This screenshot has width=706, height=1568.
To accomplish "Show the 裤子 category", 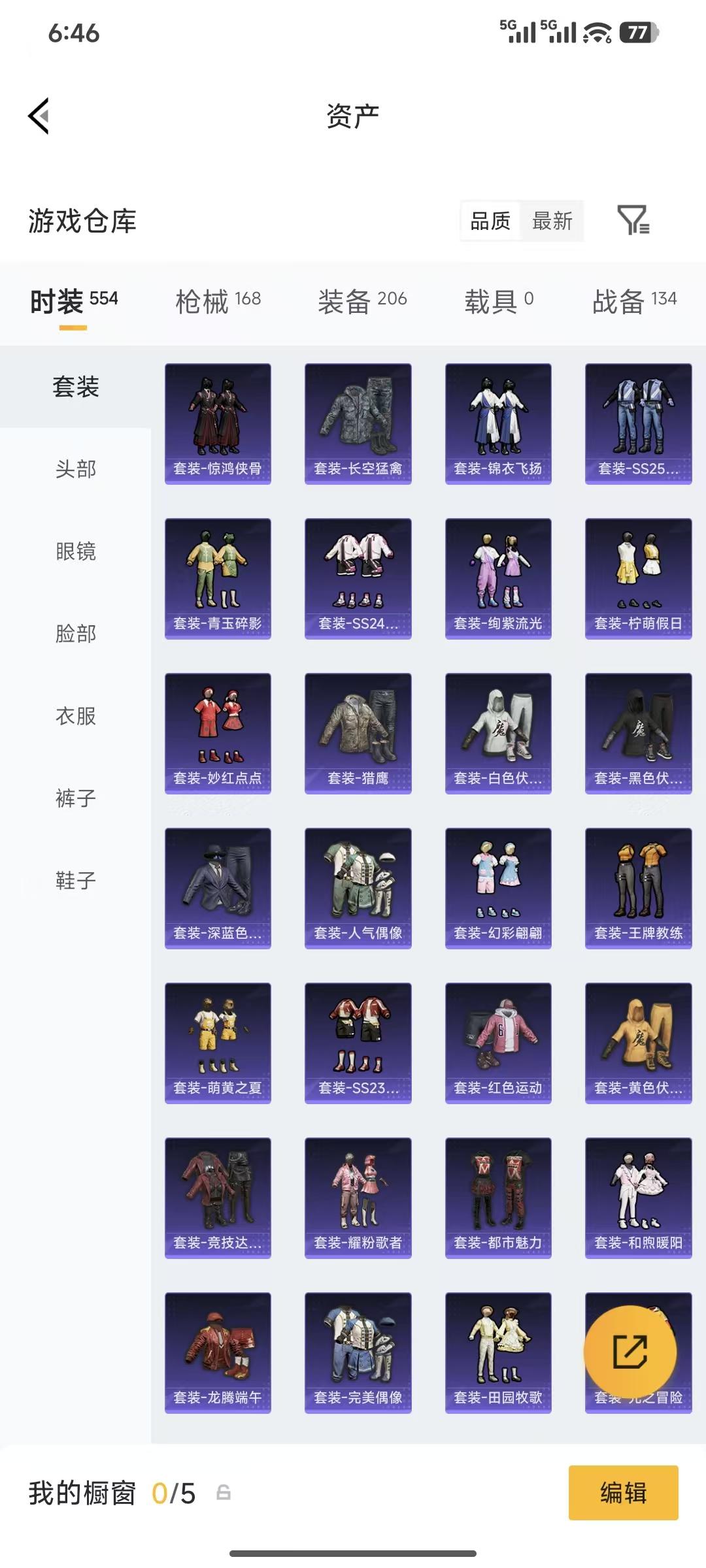I will pos(76,798).
